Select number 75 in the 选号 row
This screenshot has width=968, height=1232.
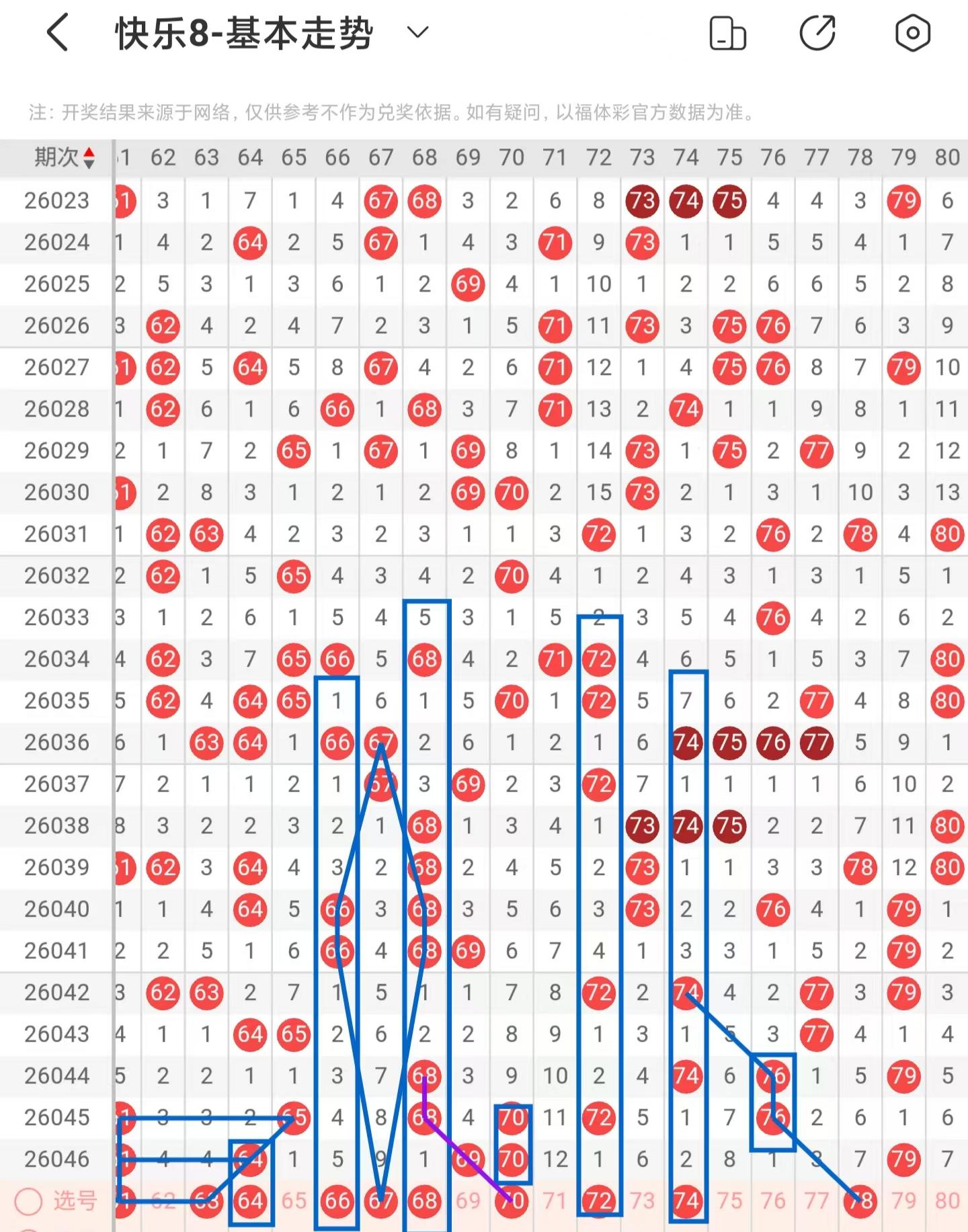click(x=729, y=1200)
